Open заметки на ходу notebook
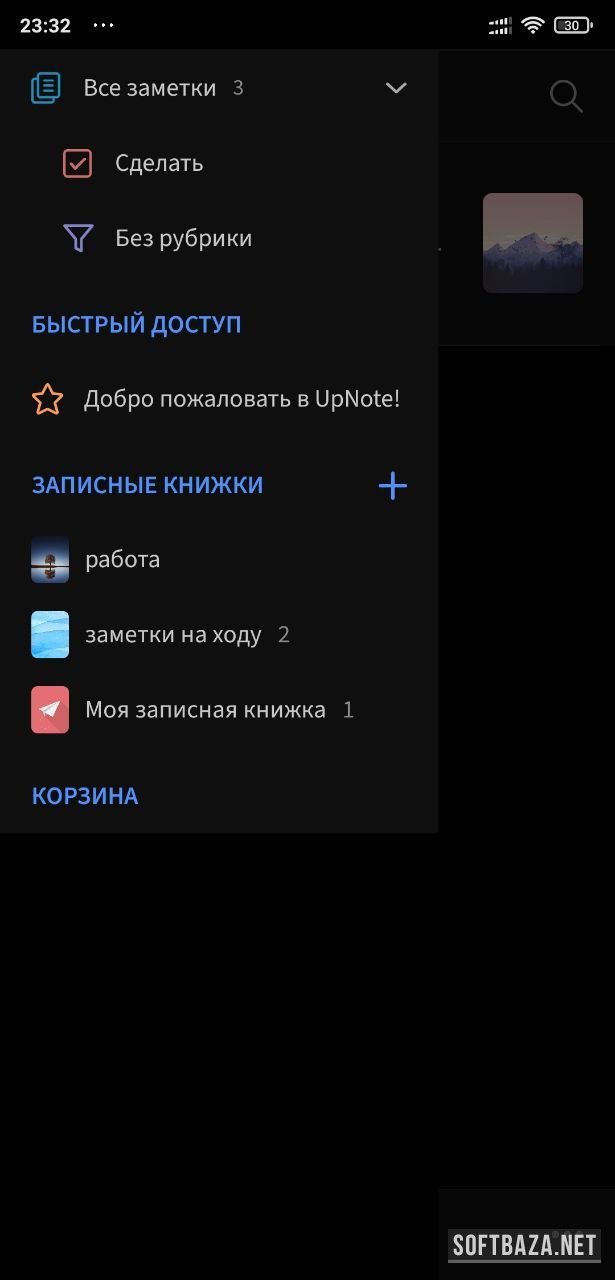This screenshot has width=615, height=1280. [172, 634]
